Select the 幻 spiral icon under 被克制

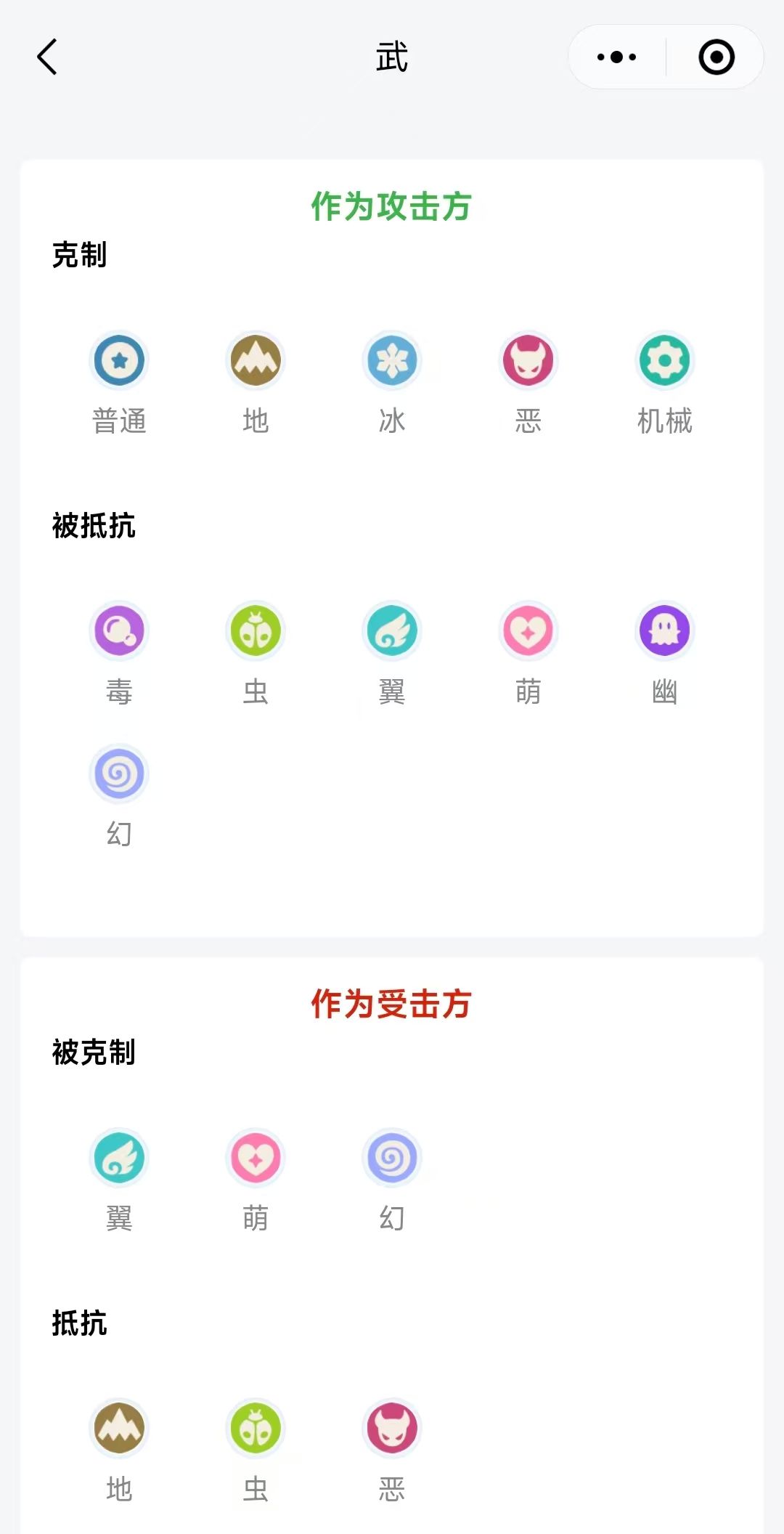392,1158
